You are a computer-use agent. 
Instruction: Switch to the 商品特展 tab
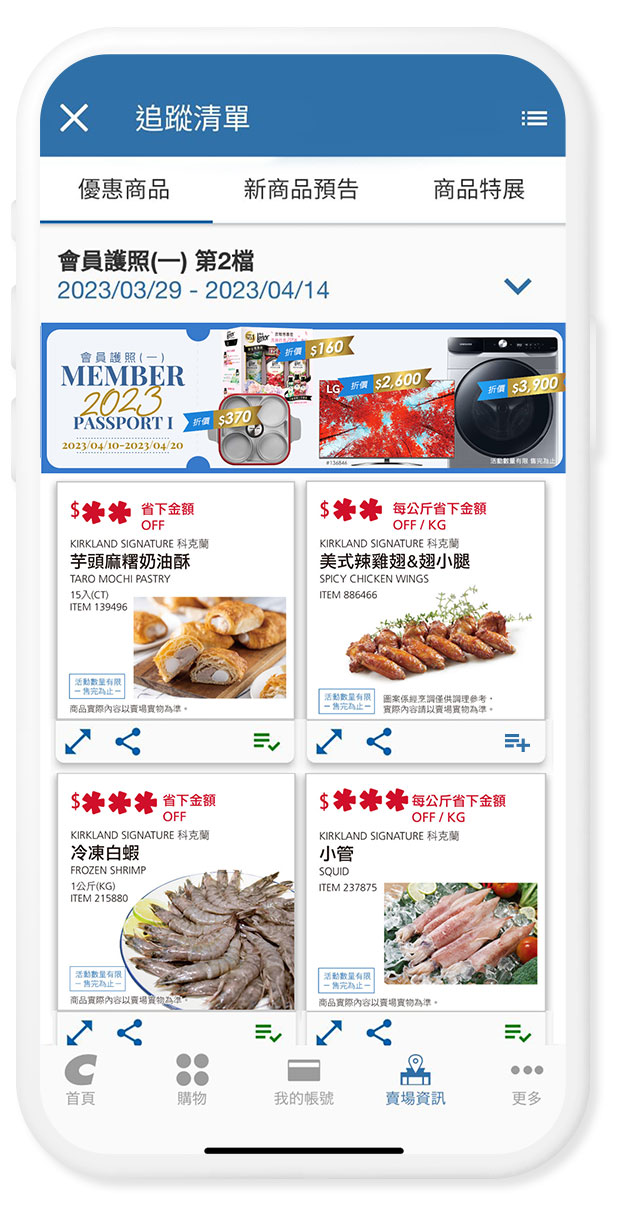coord(479,190)
